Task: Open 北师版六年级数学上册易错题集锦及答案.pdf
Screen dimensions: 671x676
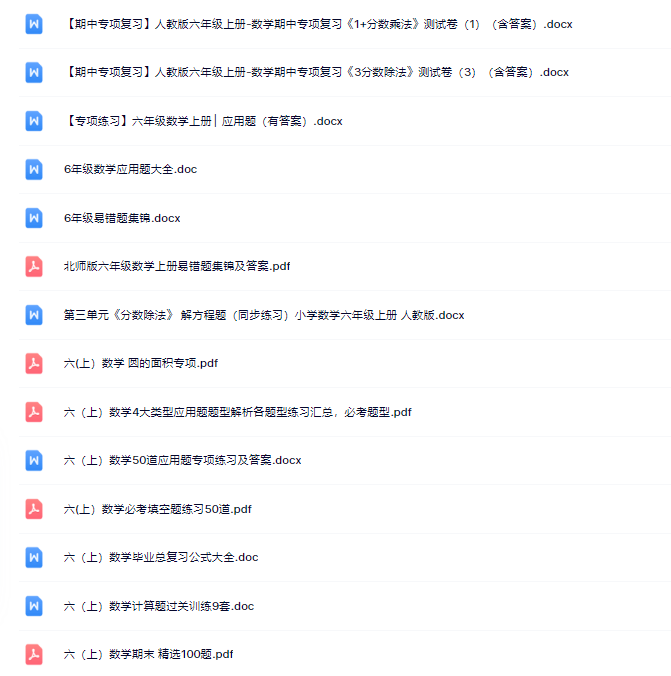Action: (x=176, y=266)
